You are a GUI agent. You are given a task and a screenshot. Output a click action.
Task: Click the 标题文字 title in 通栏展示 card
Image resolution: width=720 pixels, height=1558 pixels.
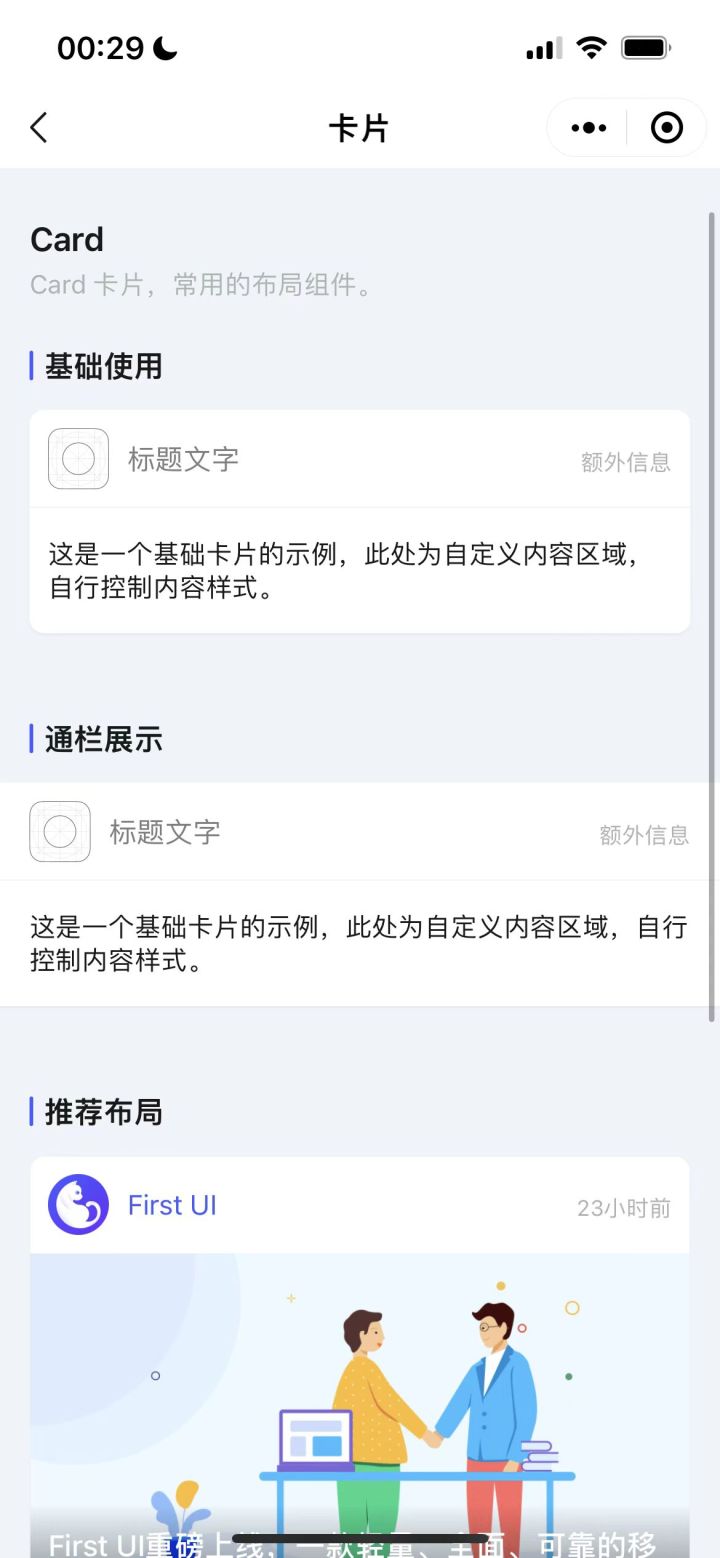point(164,831)
